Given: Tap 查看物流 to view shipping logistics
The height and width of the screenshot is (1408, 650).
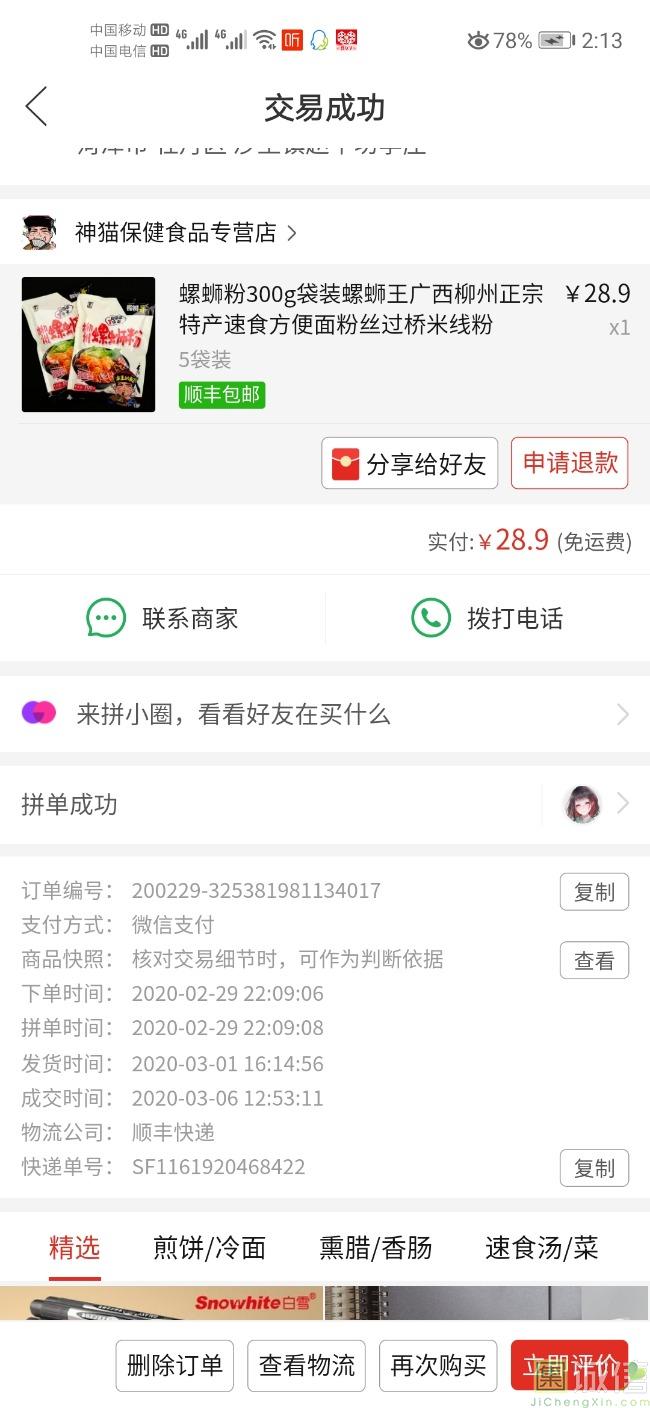Looking at the screenshot, I should click(306, 1365).
